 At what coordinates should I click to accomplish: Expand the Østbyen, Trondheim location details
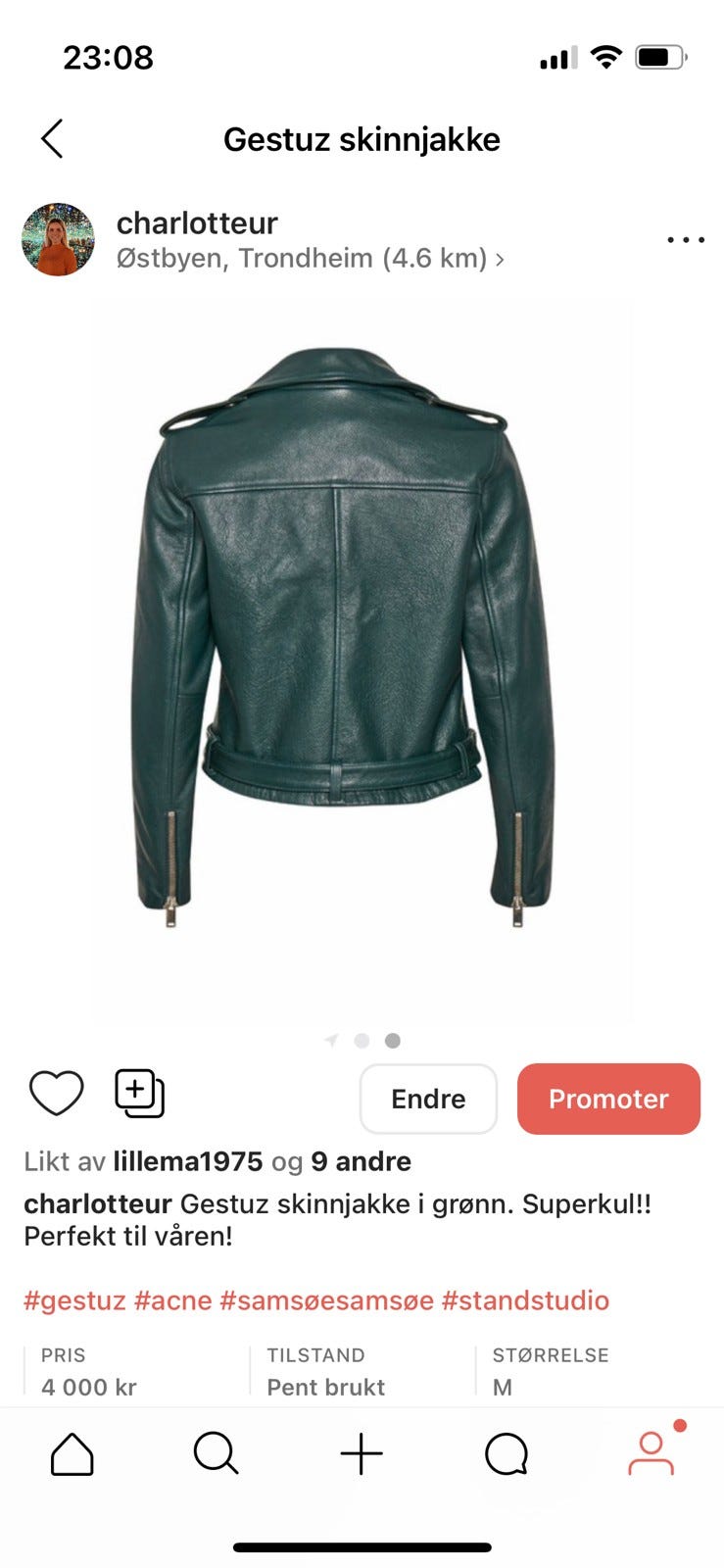(x=309, y=259)
